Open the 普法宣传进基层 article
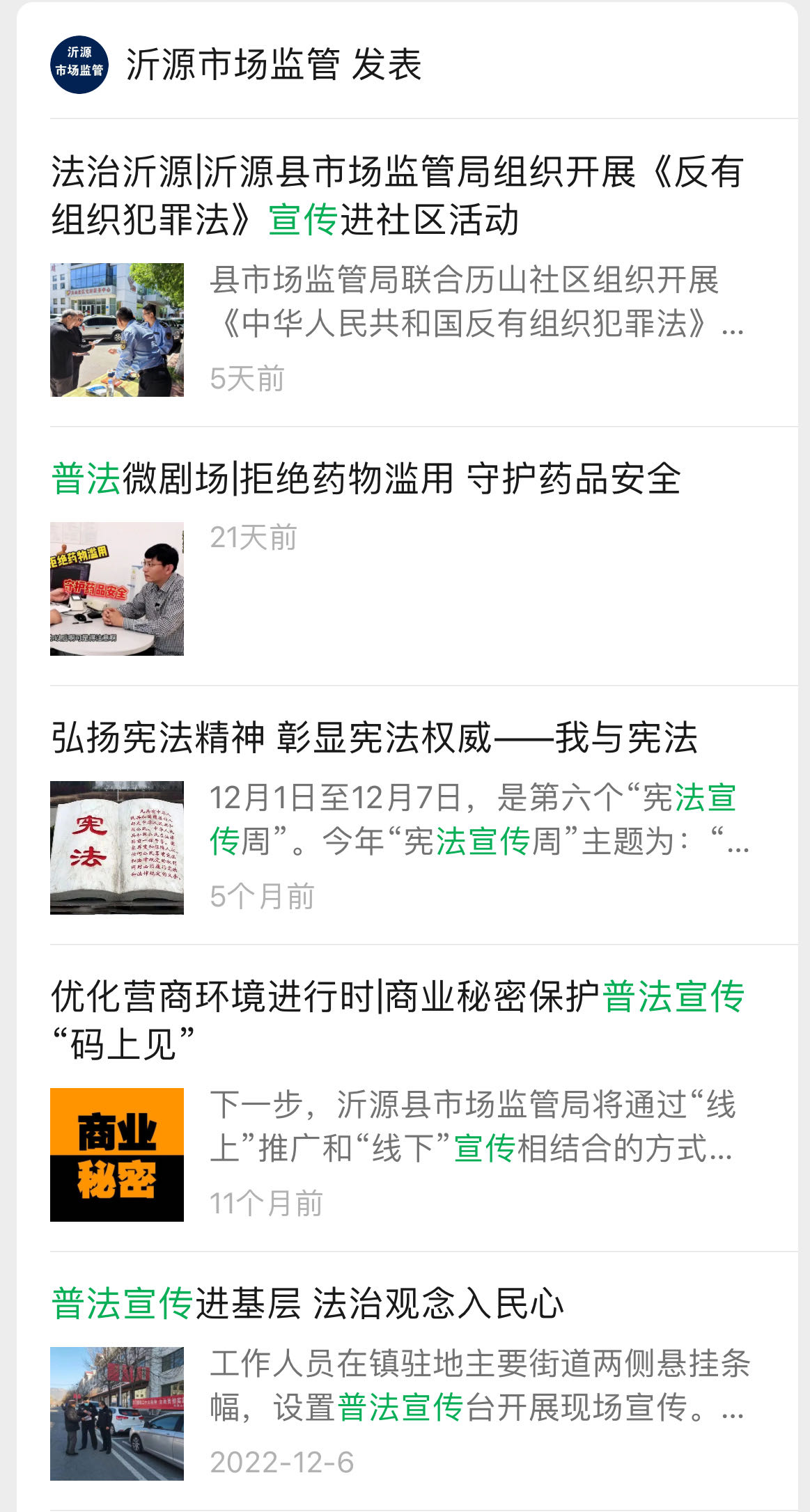The width and height of the screenshot is (810, 1512). click(x=307, y=1304)
